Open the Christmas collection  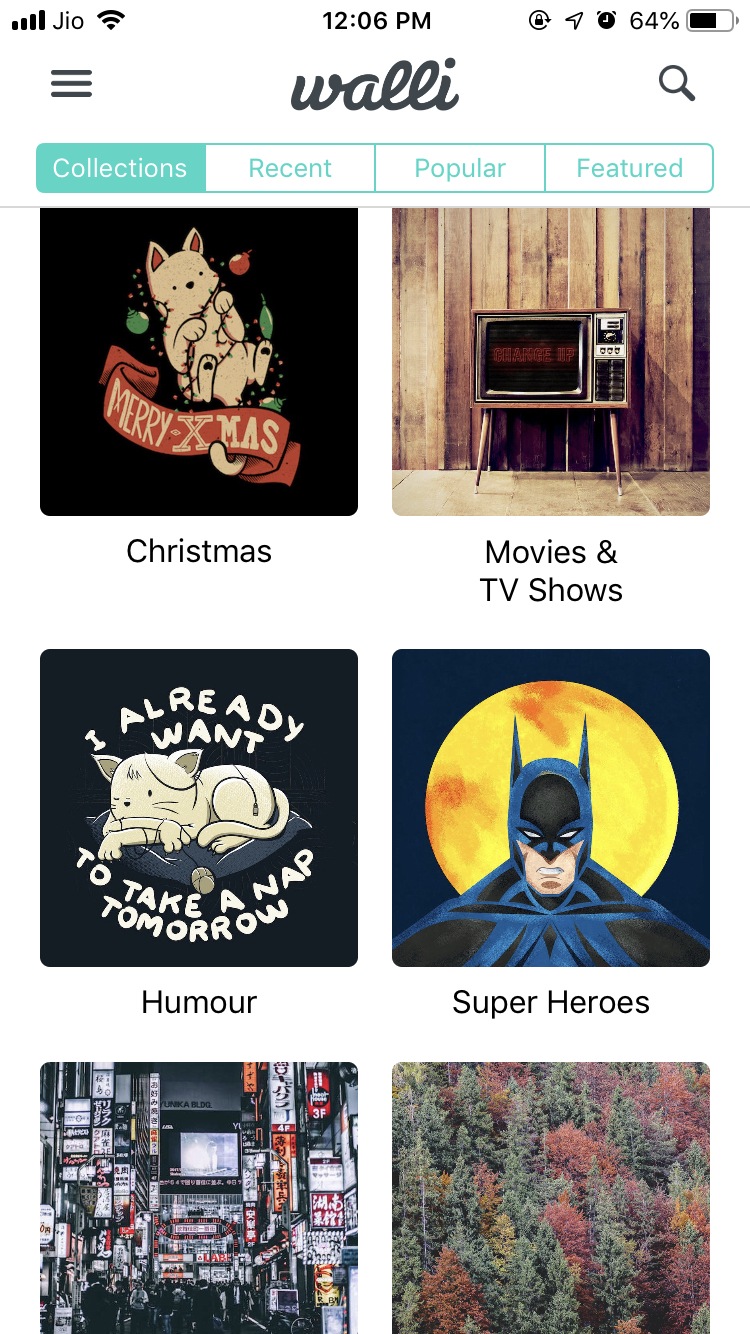pyautogui.click(x=199, y=362)
